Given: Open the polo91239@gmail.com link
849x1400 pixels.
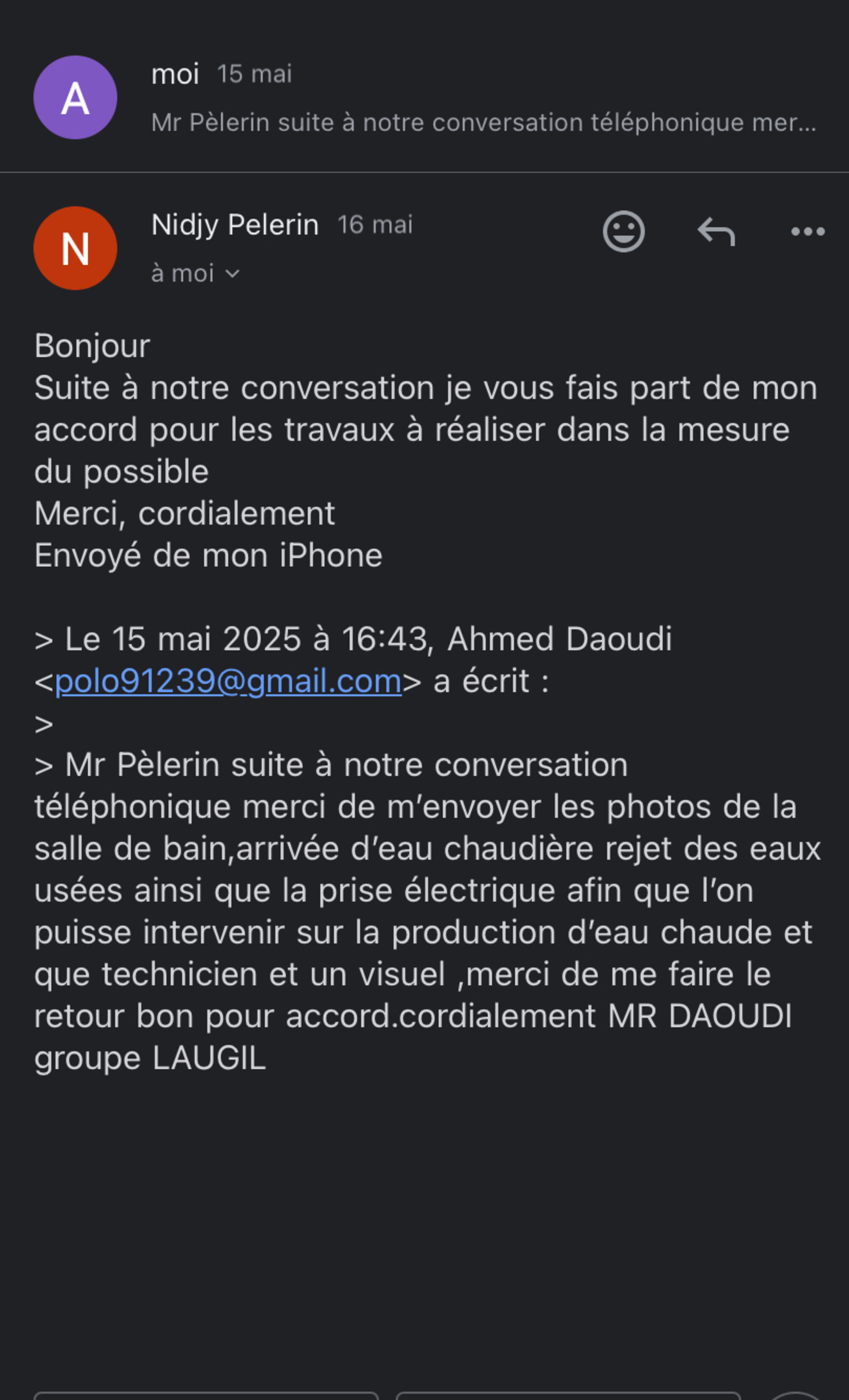Looking at the screenshot, I should point(228,681).
